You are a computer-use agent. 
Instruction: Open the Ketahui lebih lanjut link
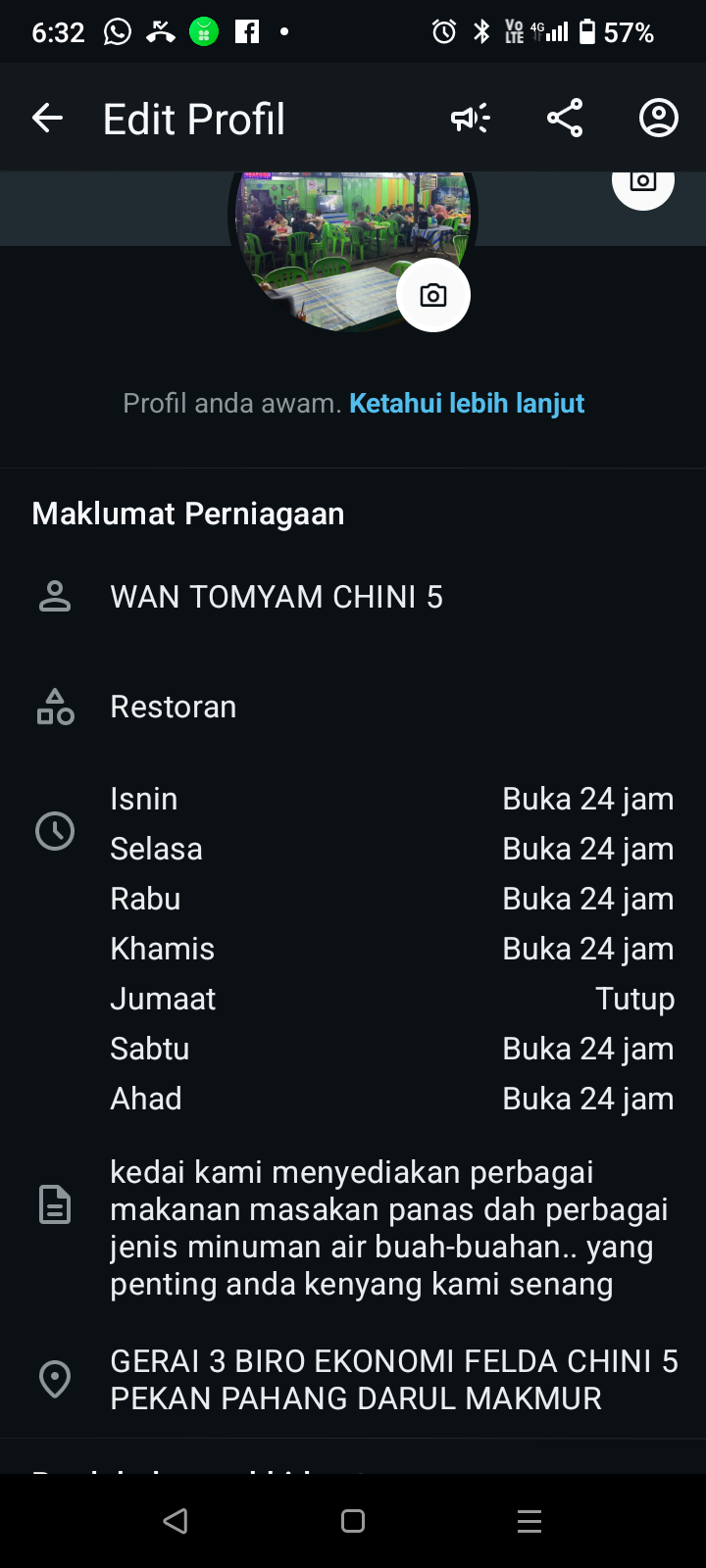click(467, 403)
